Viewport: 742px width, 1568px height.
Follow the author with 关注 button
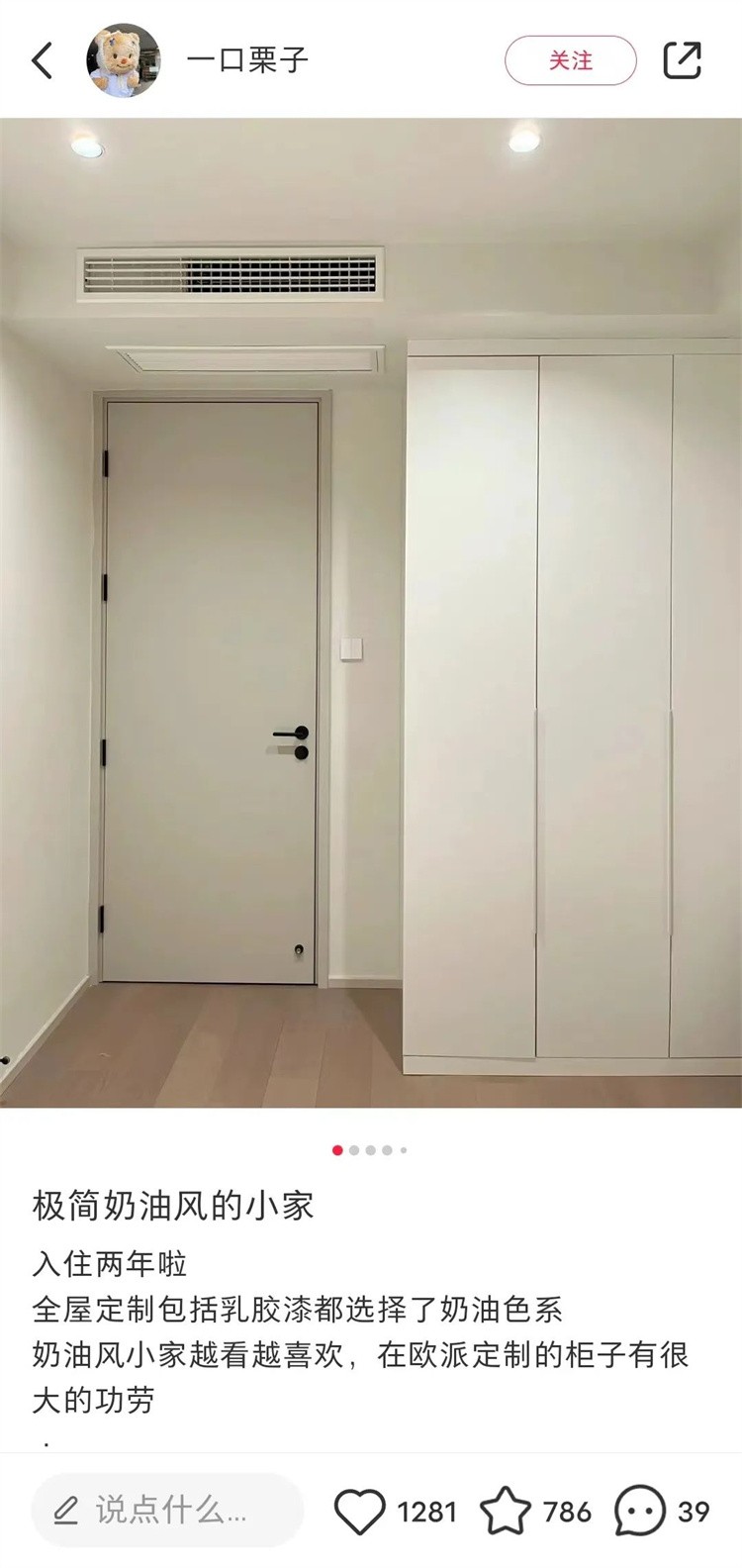(570, 60)
